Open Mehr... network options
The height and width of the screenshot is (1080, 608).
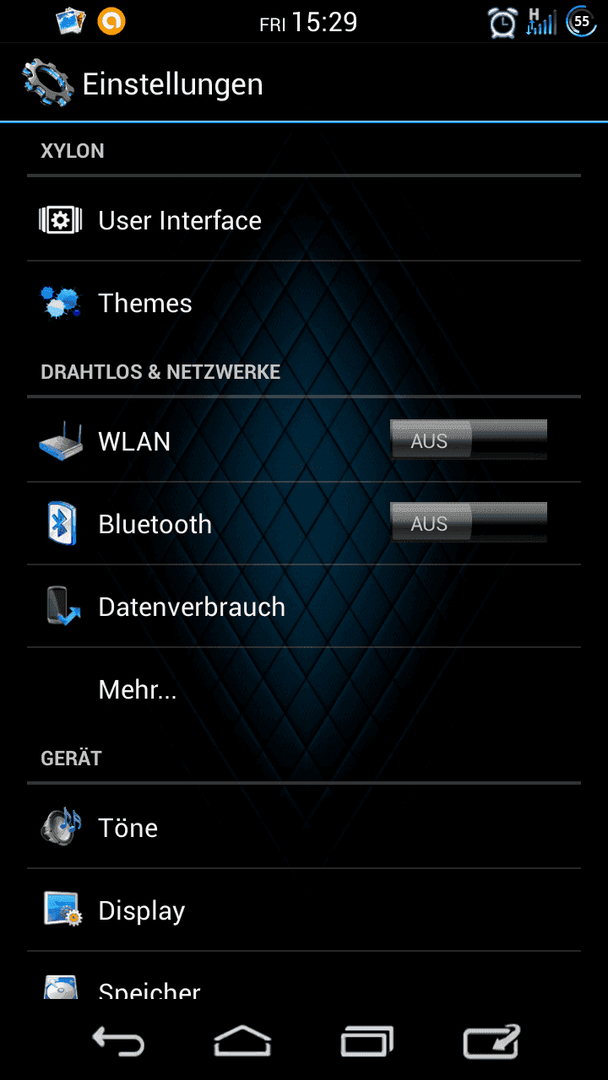pos(304,689)
